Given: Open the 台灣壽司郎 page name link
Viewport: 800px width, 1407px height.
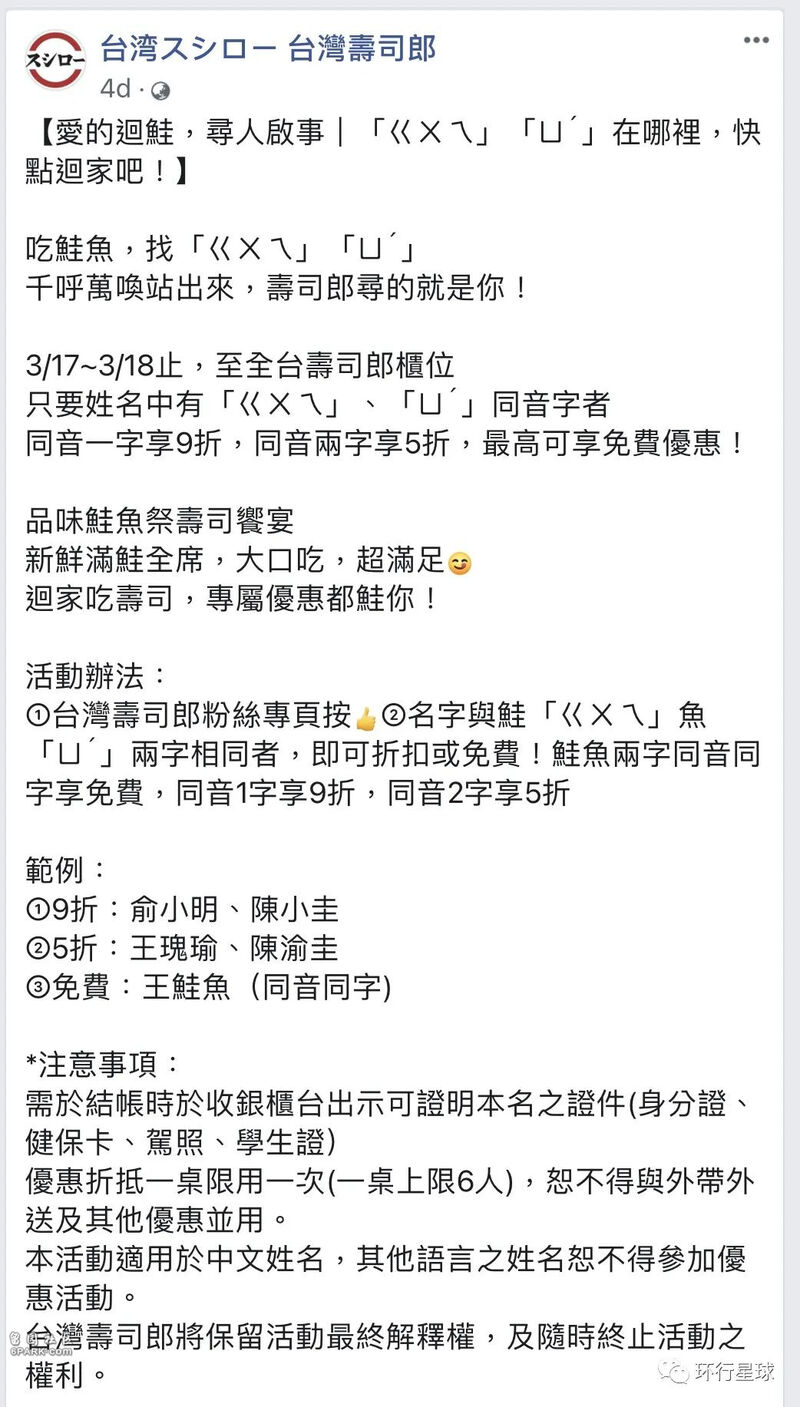Looking at the screenshot, I should point(268,47).
